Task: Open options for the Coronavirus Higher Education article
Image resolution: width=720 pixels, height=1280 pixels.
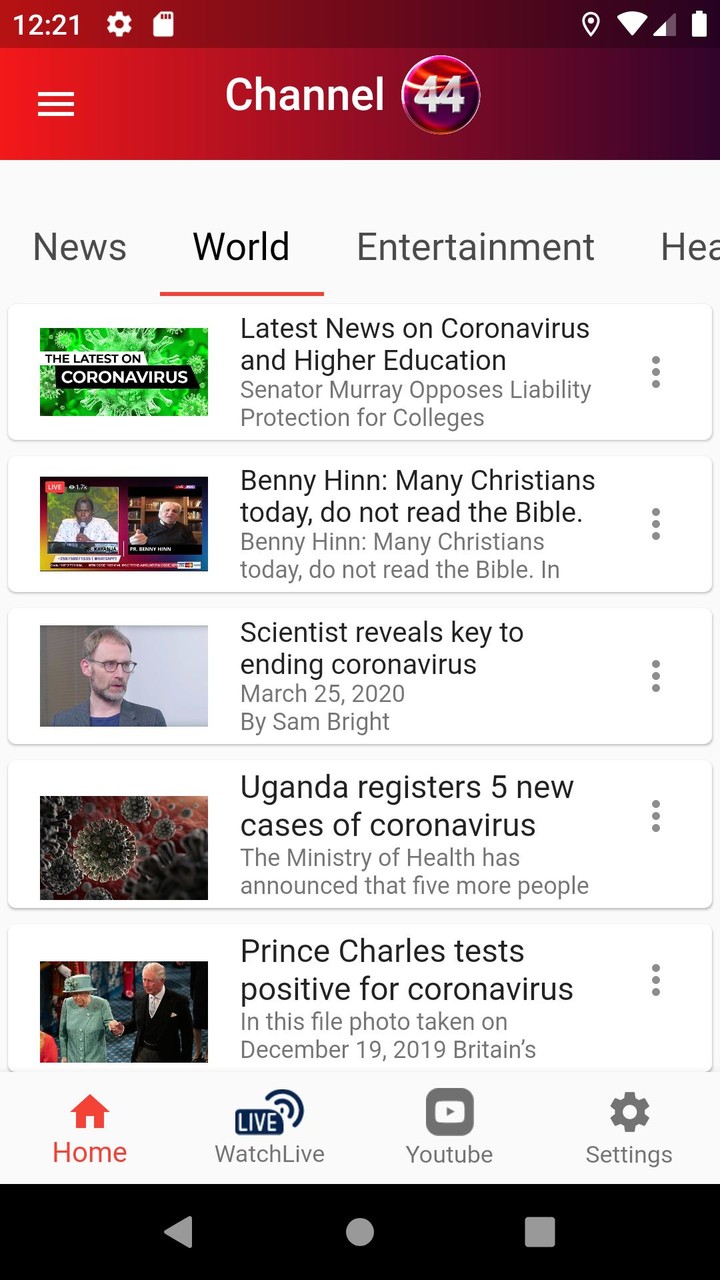Action: [655, 371]
